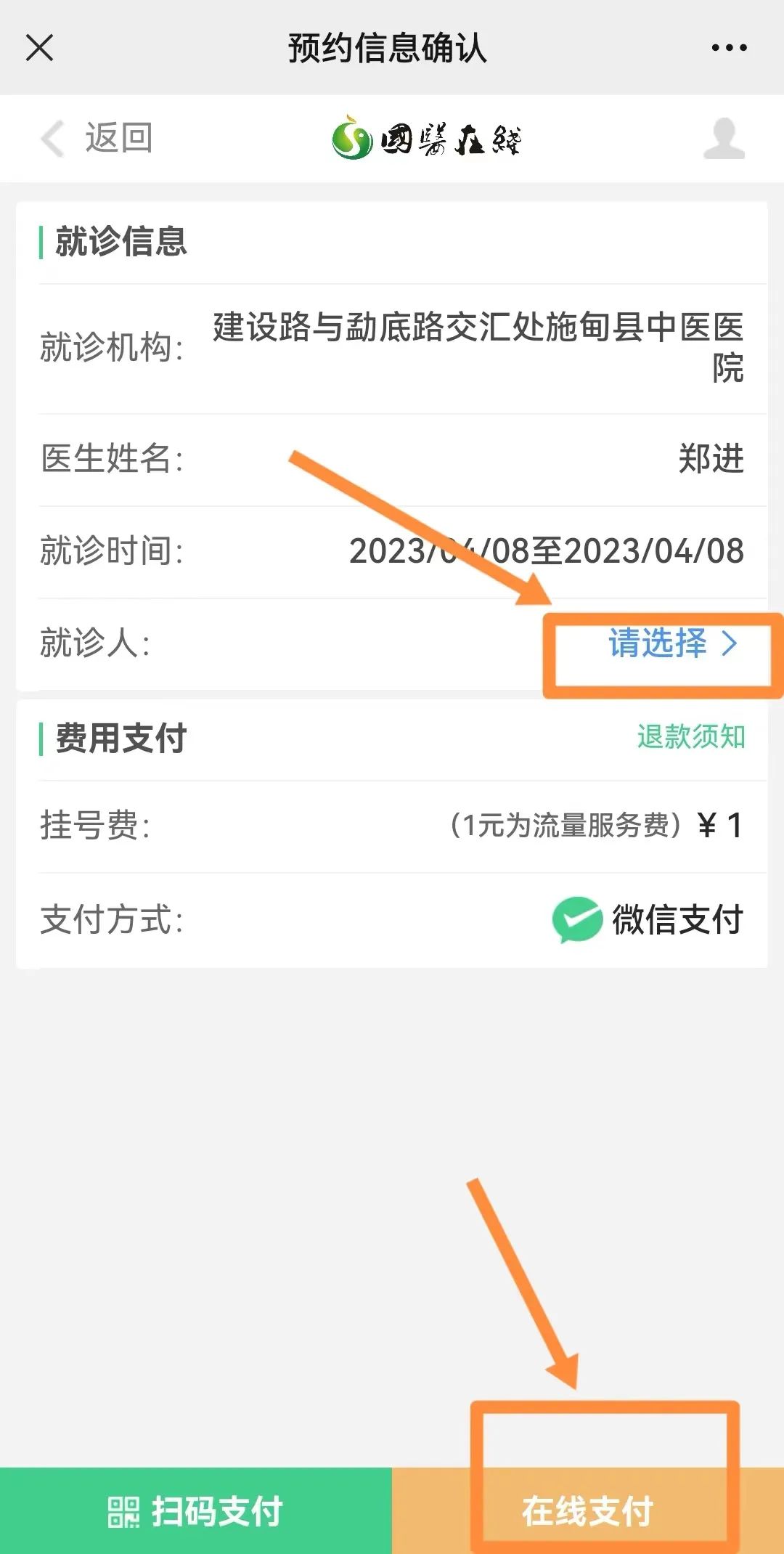Tap 返回 to go back

pyautogui.click(x=118, y=139)
